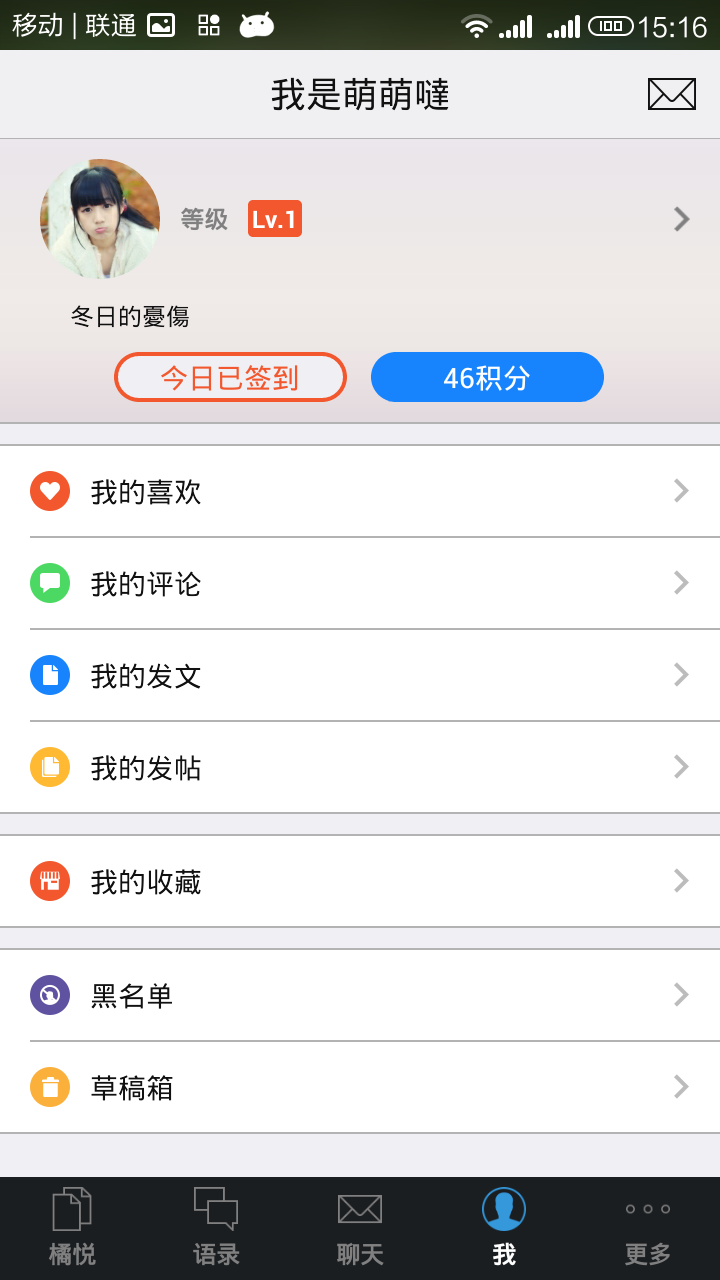Tap the 今日已签到 check-in button

tap(230, 378)
